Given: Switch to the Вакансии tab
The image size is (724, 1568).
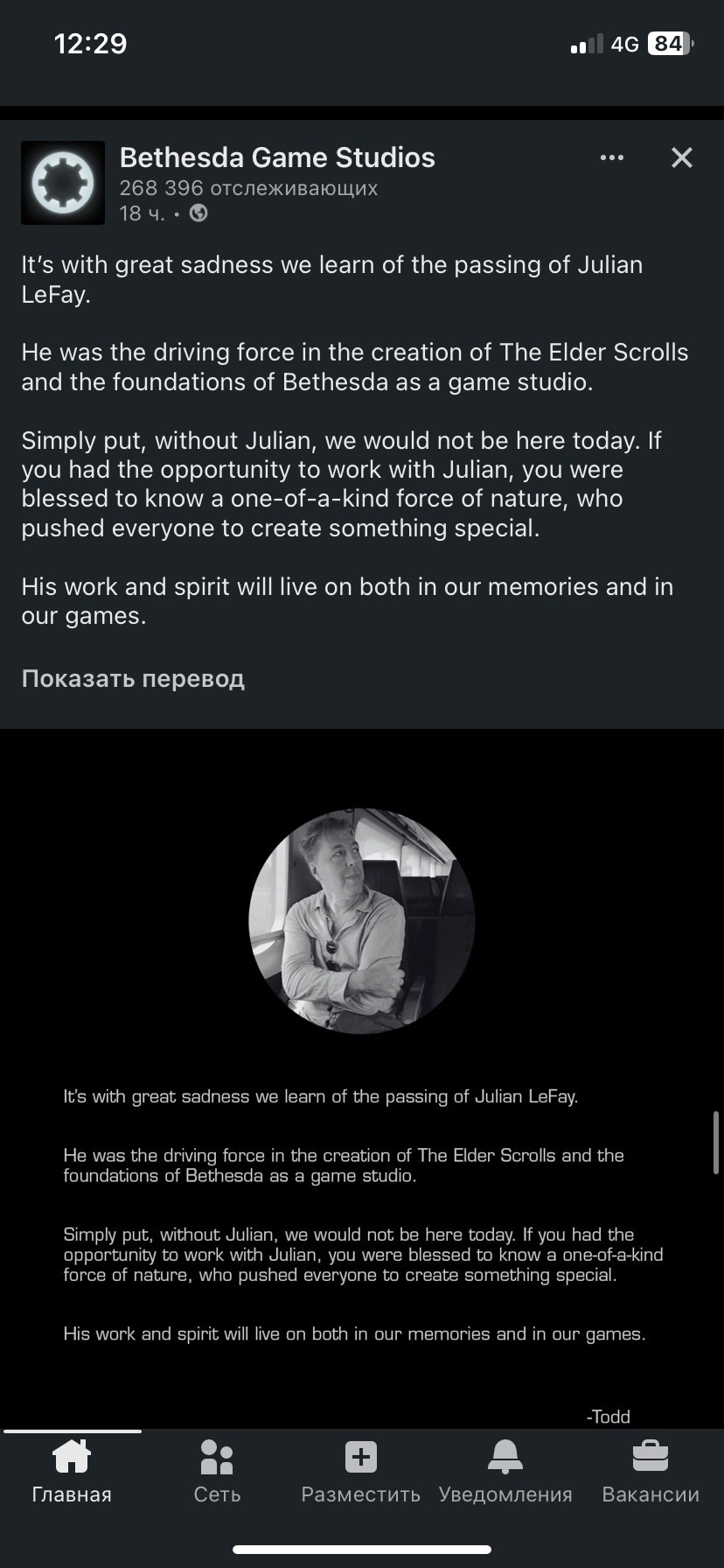Looking at the screenshot, I should pyautogui.click(x=651, y=1473).
